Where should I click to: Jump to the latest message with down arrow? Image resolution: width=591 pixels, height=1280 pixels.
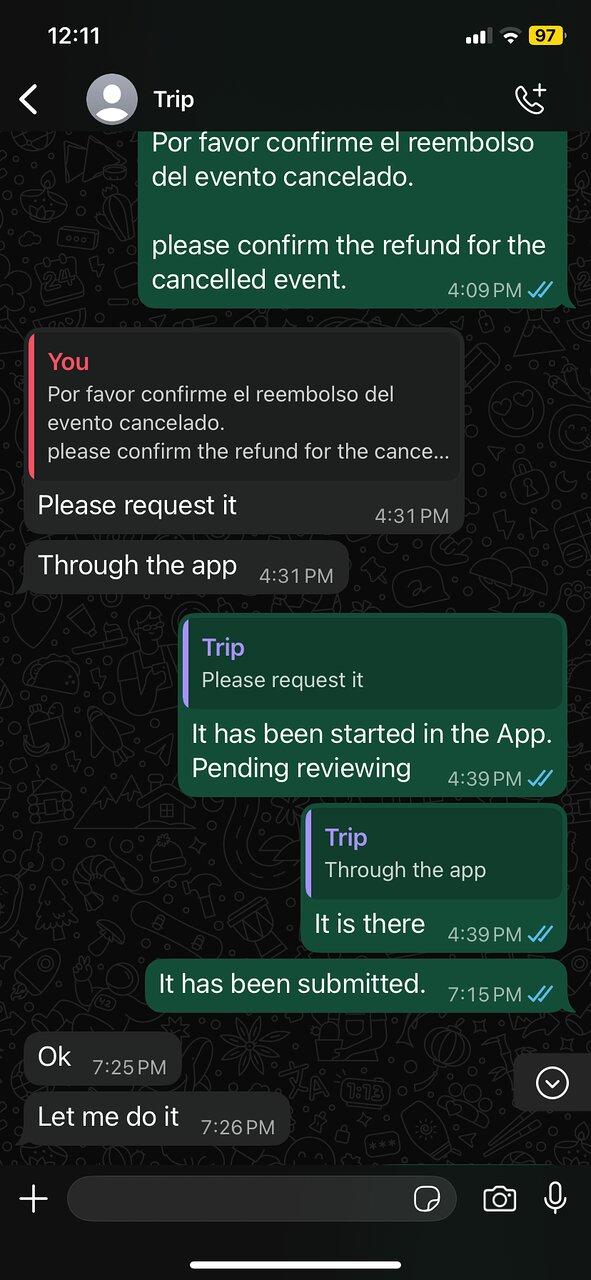tap(552, 1082)
